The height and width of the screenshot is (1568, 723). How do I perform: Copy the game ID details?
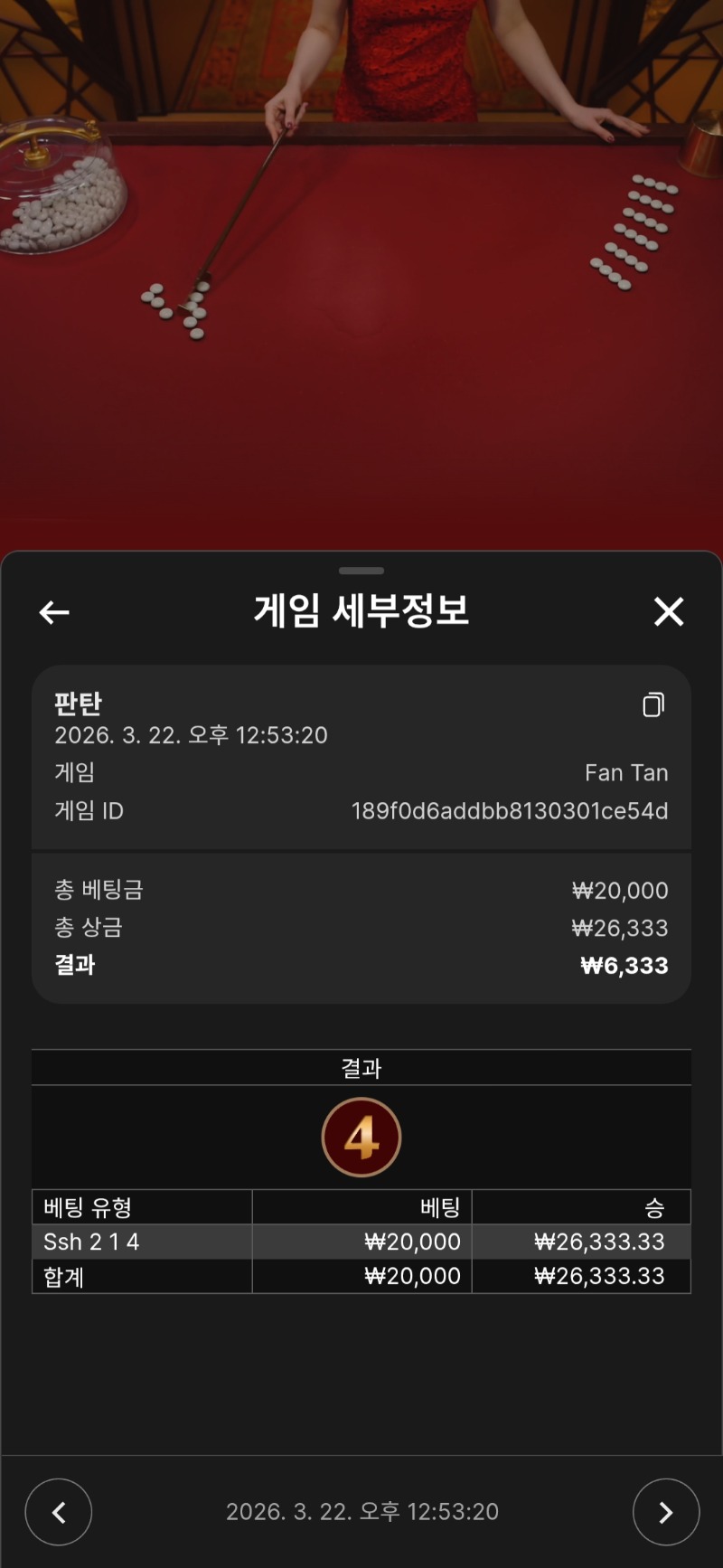pos(653,704)
